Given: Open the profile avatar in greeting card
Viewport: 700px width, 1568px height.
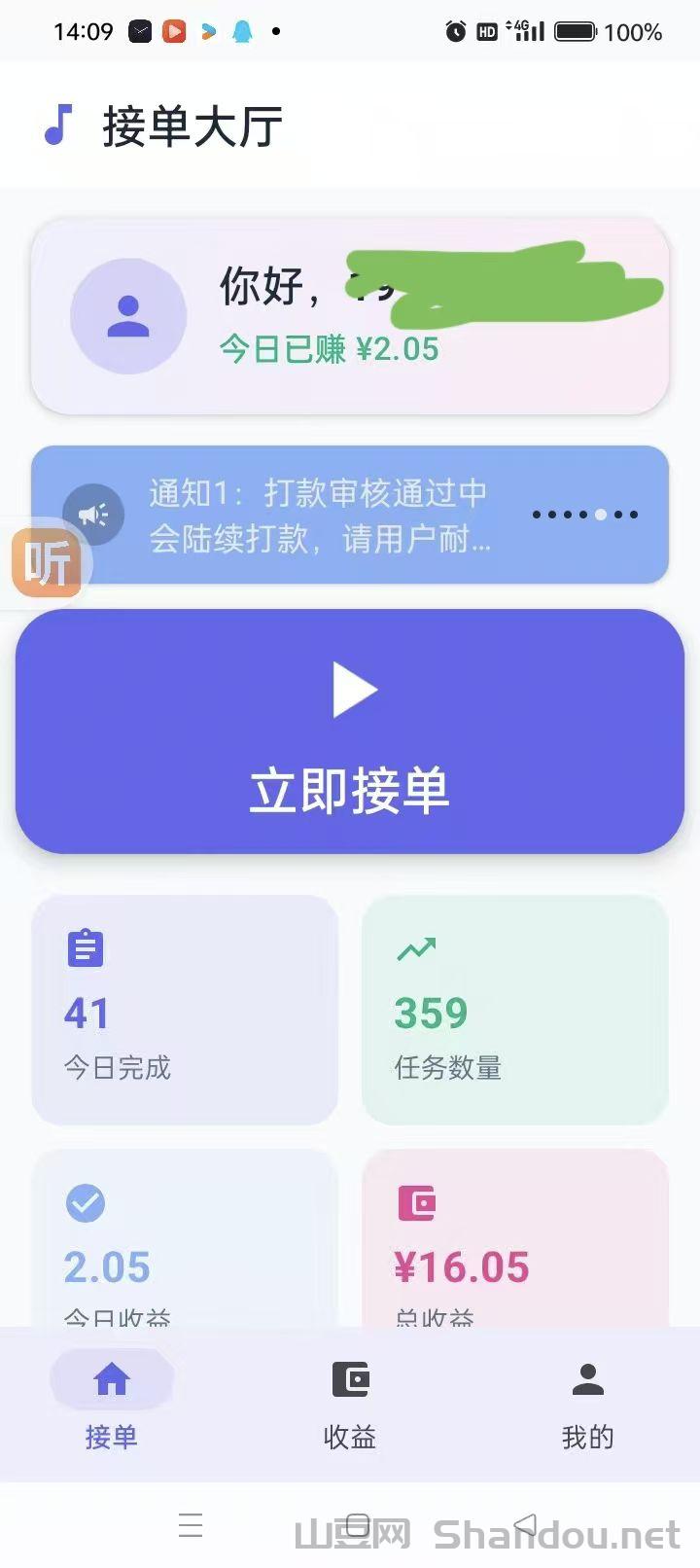Looking at the screenshot, I should coord(128,316).
